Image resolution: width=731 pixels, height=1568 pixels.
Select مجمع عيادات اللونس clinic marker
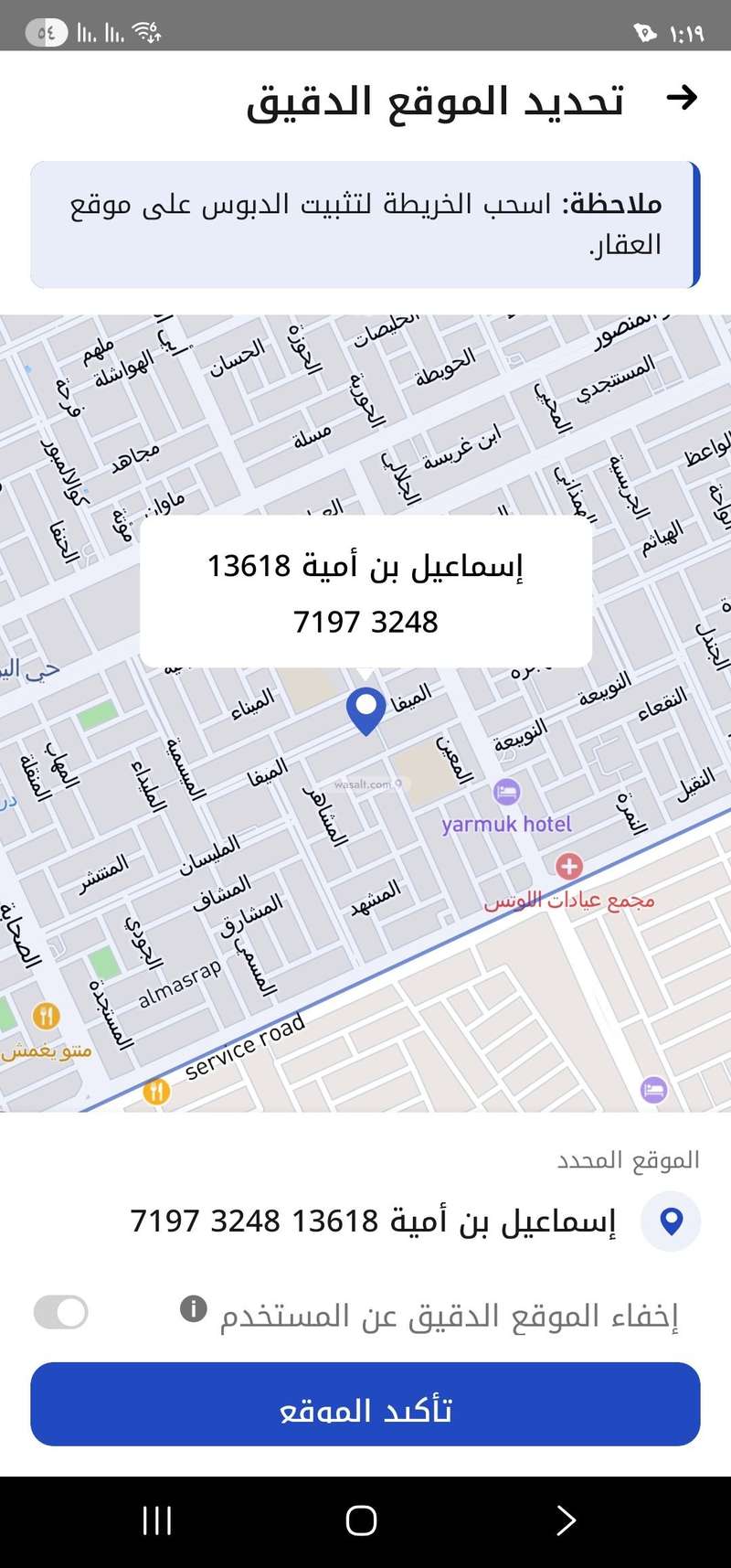(568, 866)
